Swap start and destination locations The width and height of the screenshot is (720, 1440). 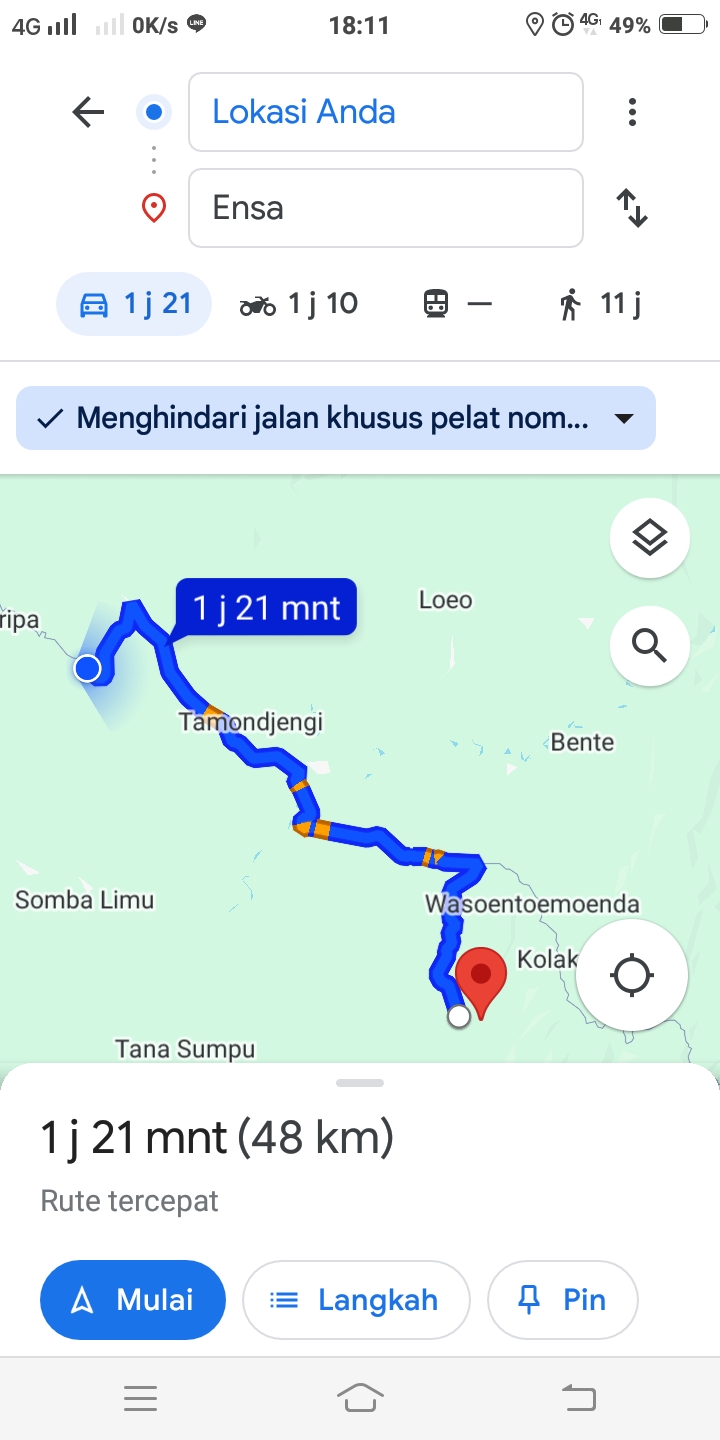click(x=632, y=208)
